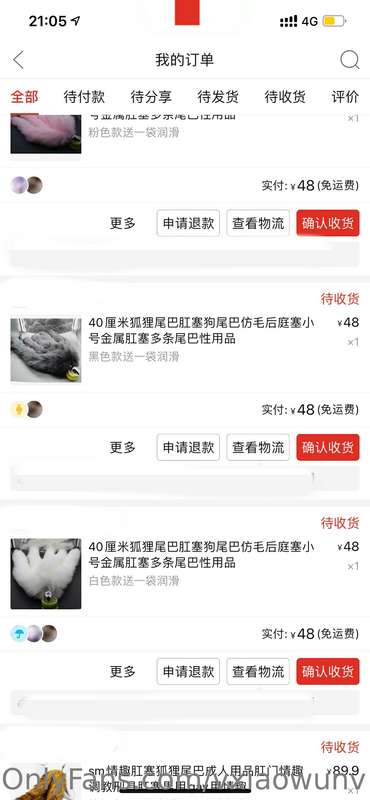Open the order search icon

pyautogui.click(x=350, y=60)
